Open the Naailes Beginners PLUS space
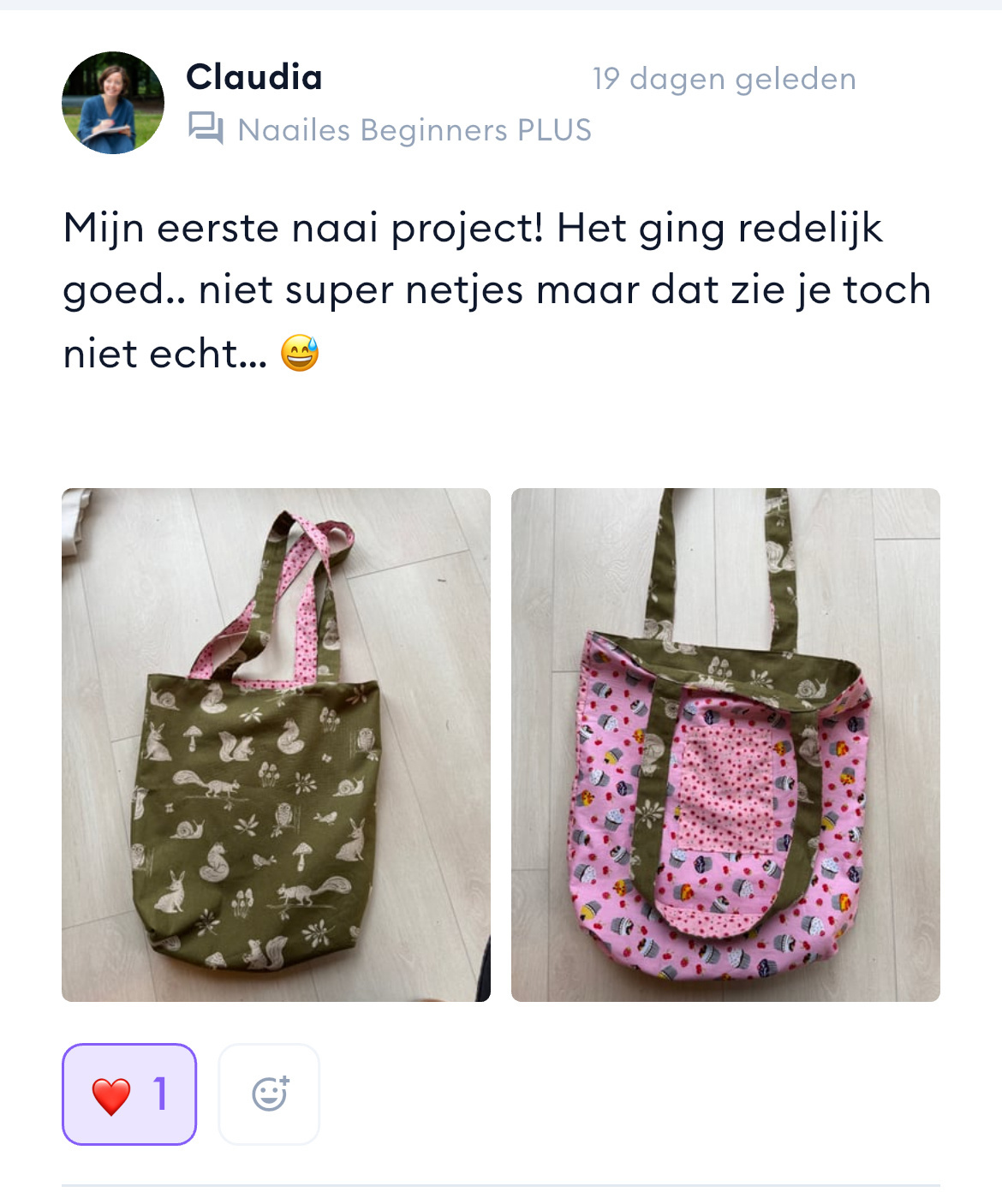 click(x=415, y=130)
